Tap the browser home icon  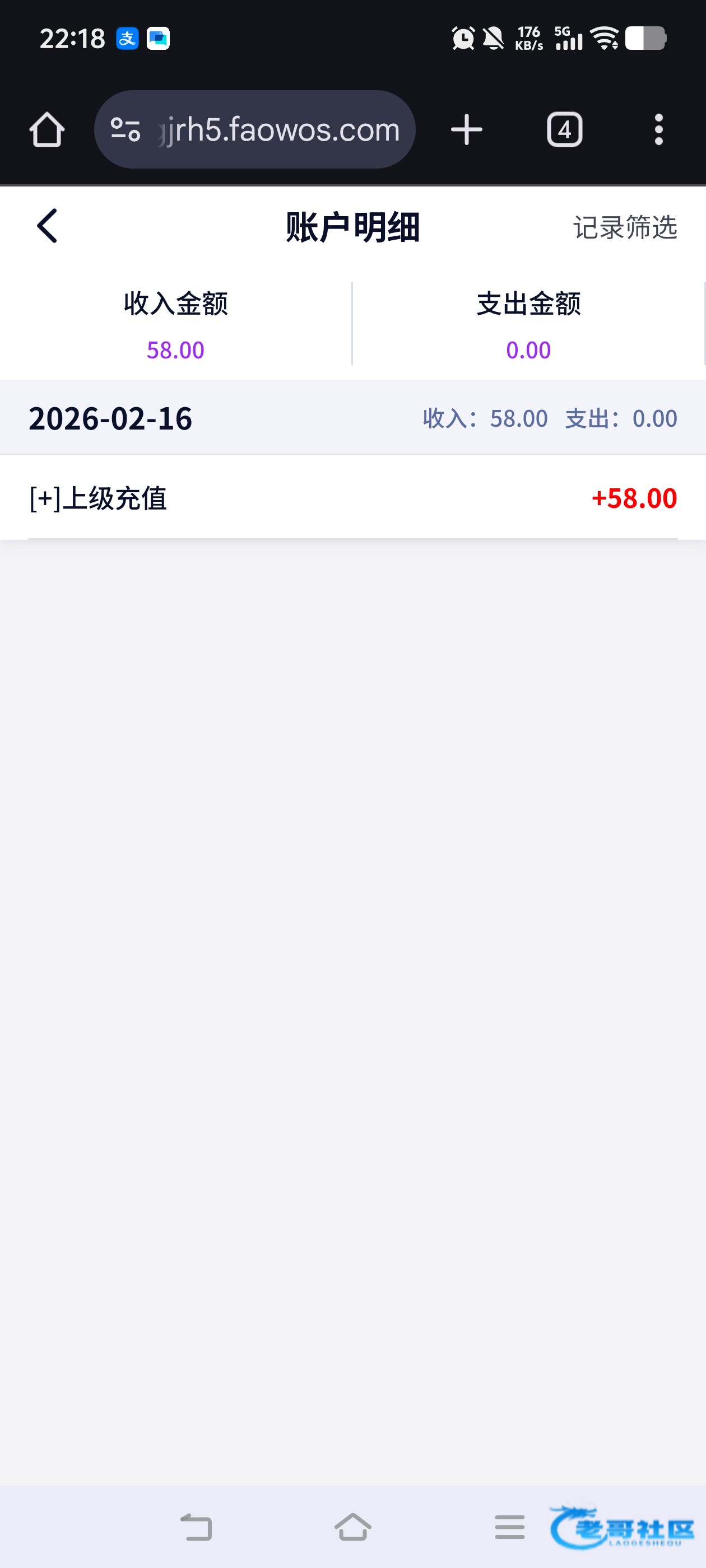click(x=47, y=130)
